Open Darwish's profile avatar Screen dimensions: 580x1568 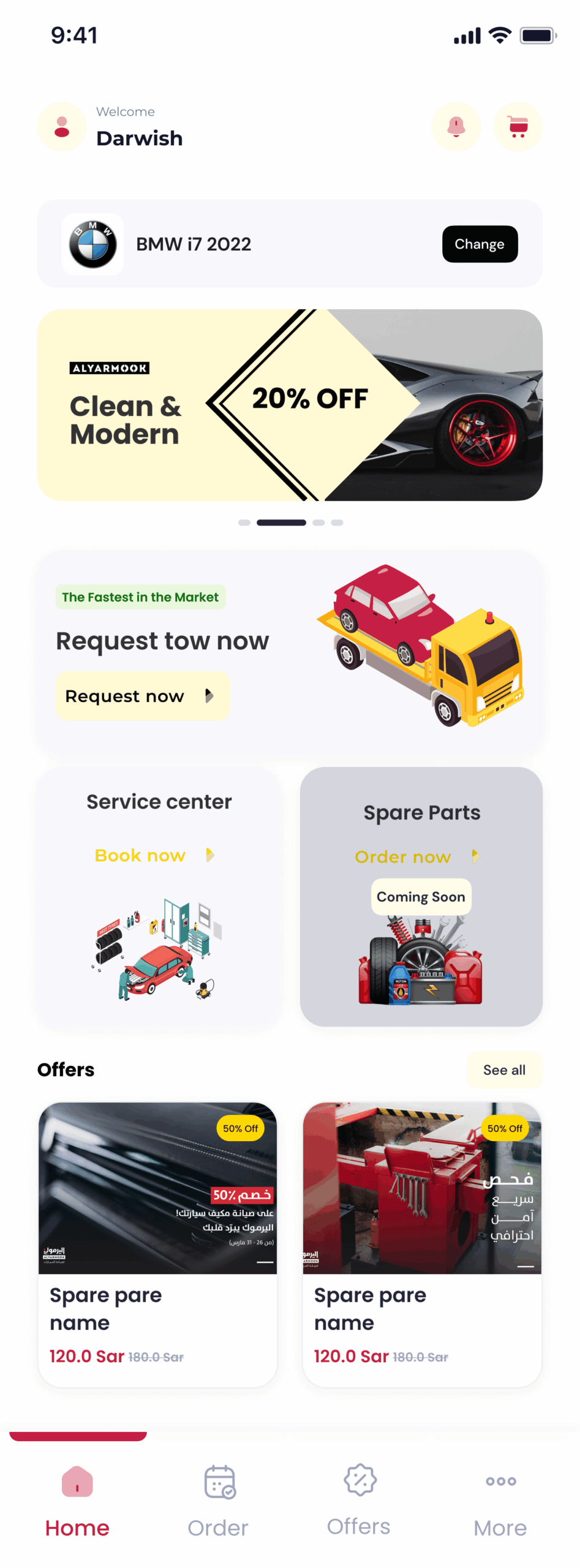tap(62, 127)
